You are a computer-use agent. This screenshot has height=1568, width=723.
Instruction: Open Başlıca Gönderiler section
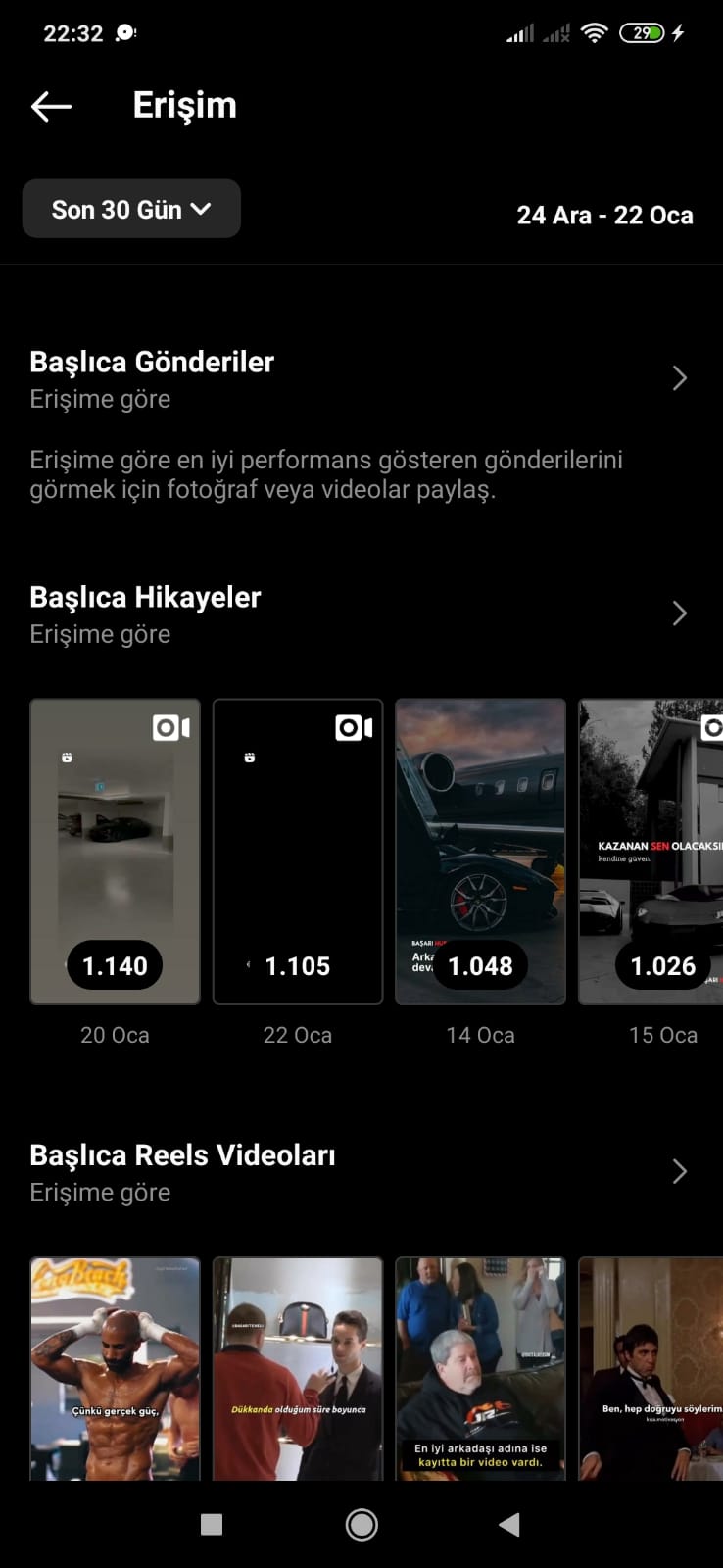tap(679, 378)
